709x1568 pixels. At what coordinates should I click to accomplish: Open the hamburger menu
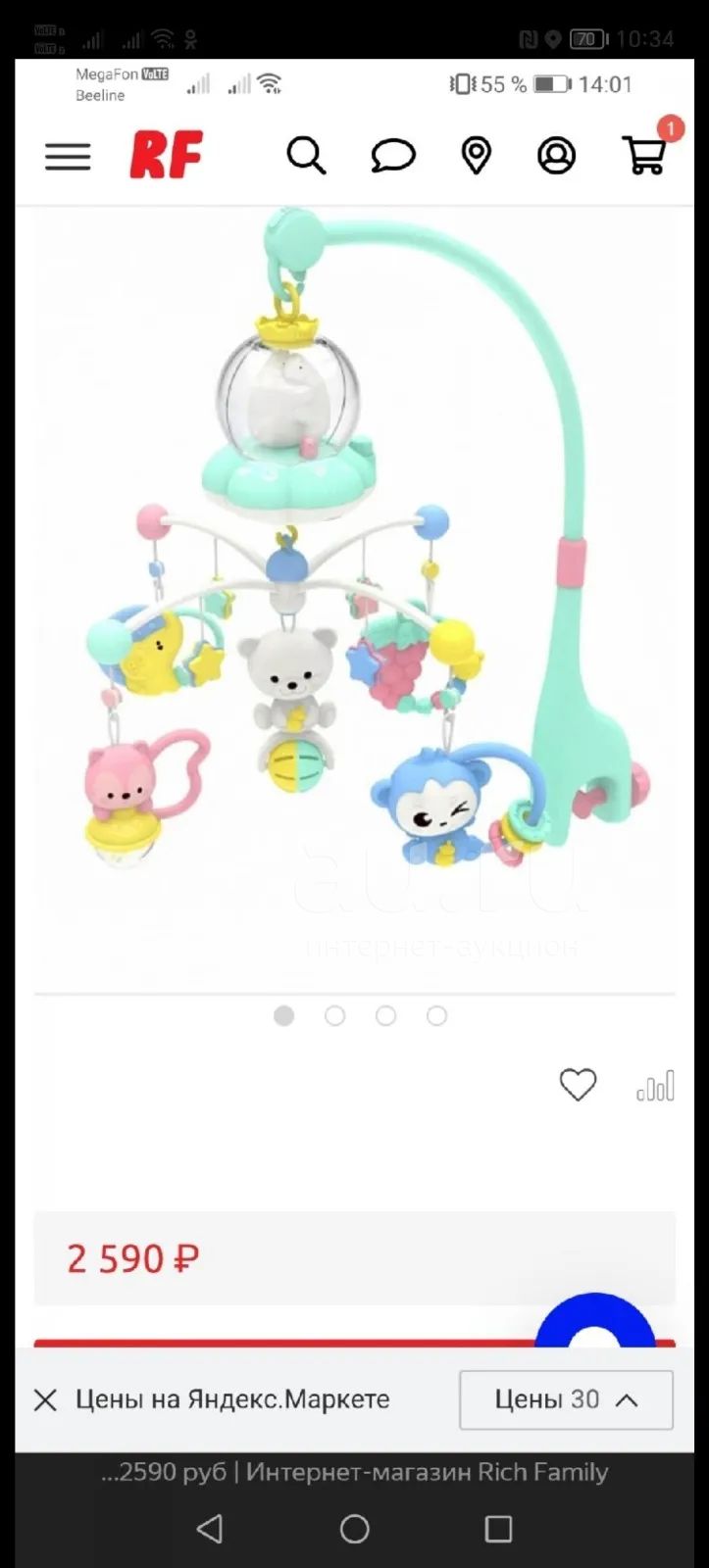68,156
